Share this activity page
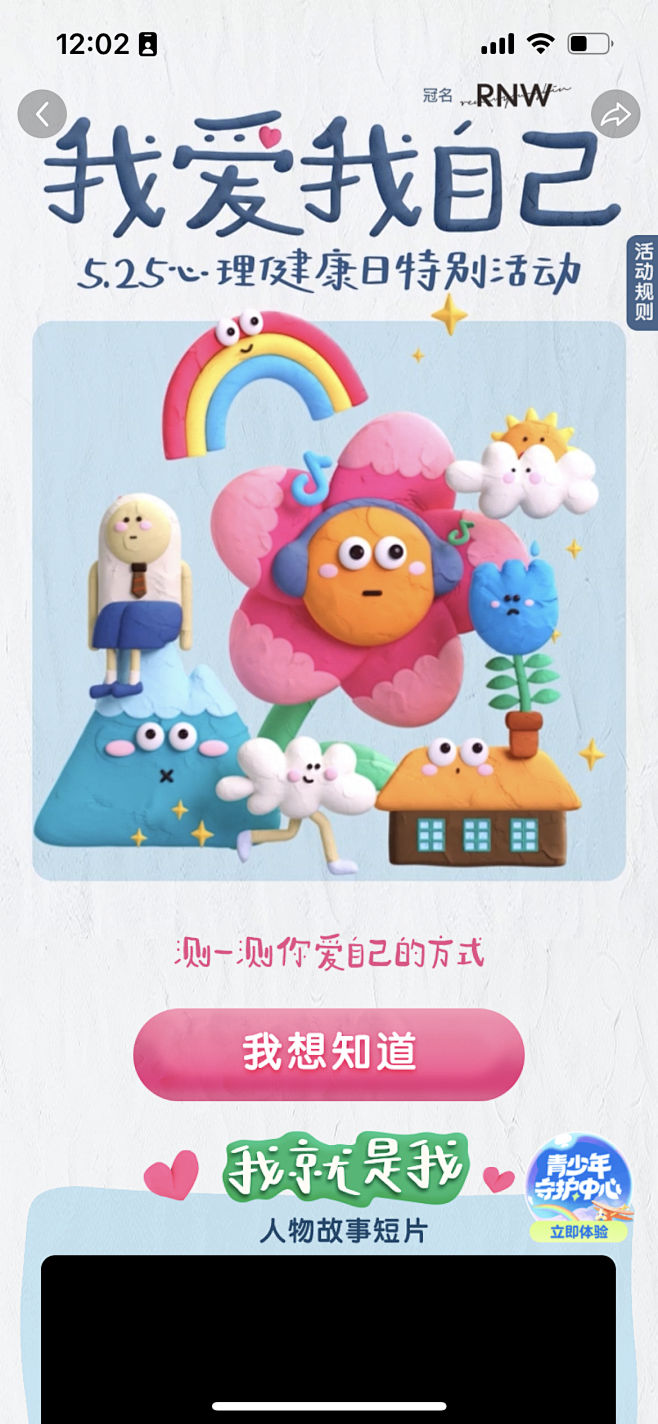 615,115
